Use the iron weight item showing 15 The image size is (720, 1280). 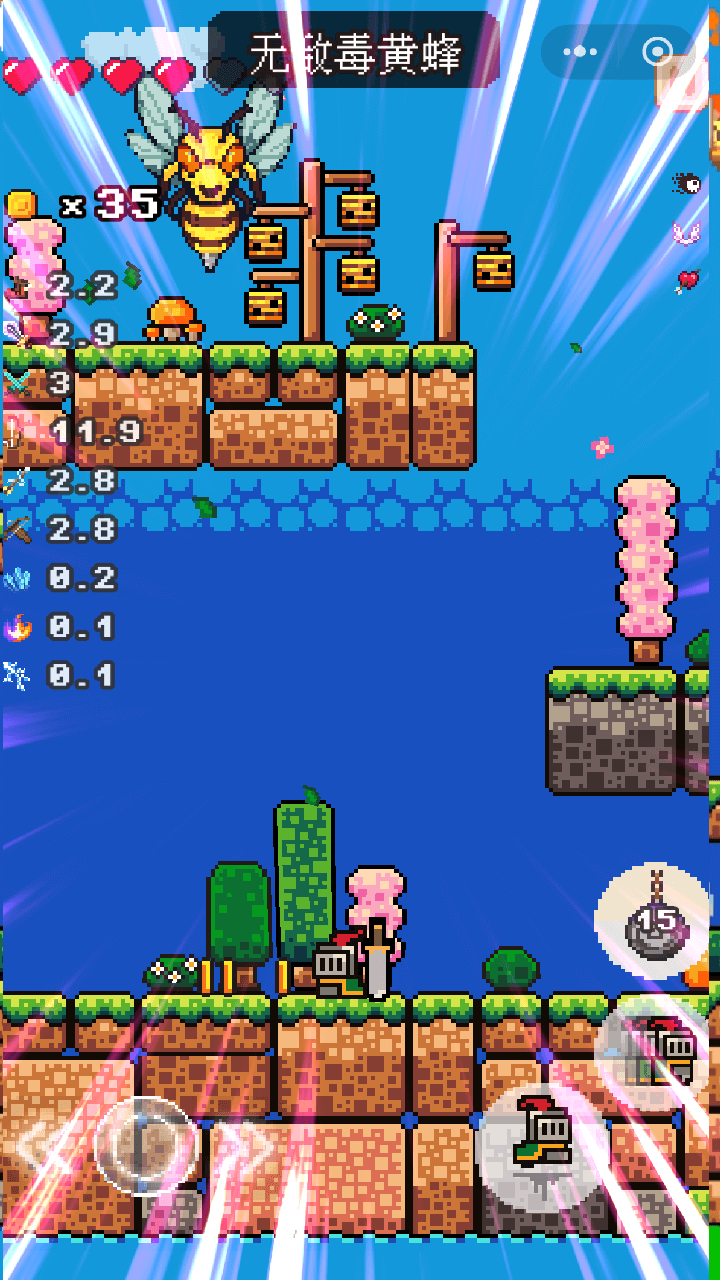654,921
